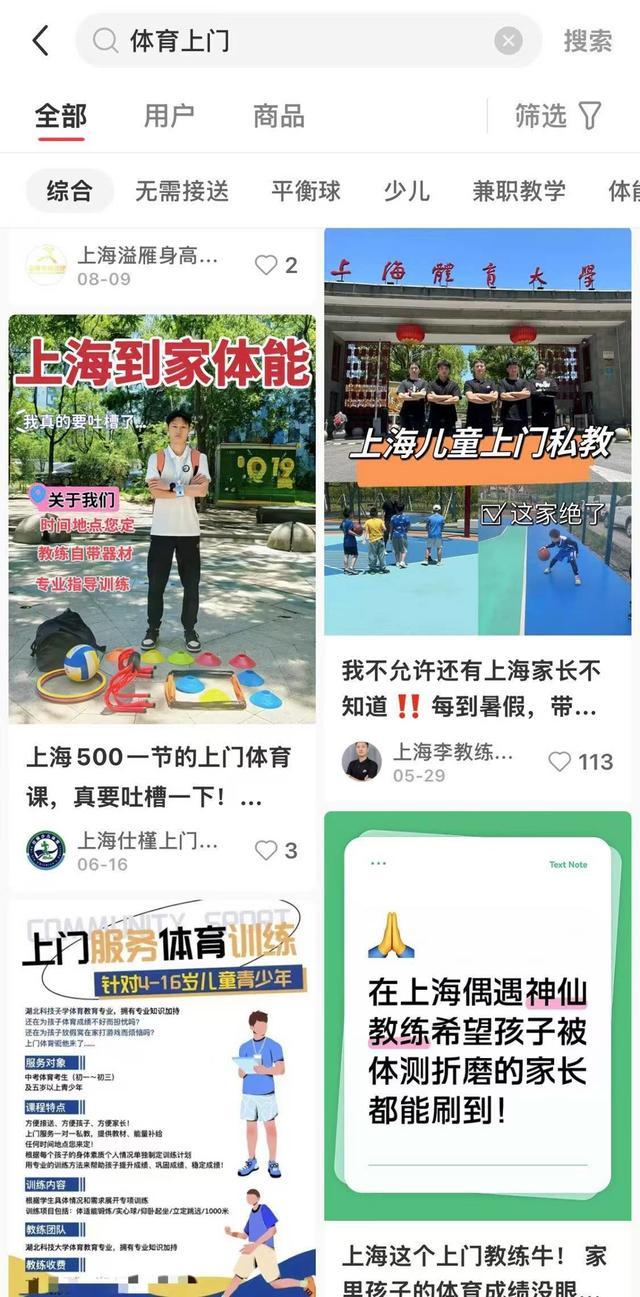Choose the 兼职教学 chip

coord(519,191)
